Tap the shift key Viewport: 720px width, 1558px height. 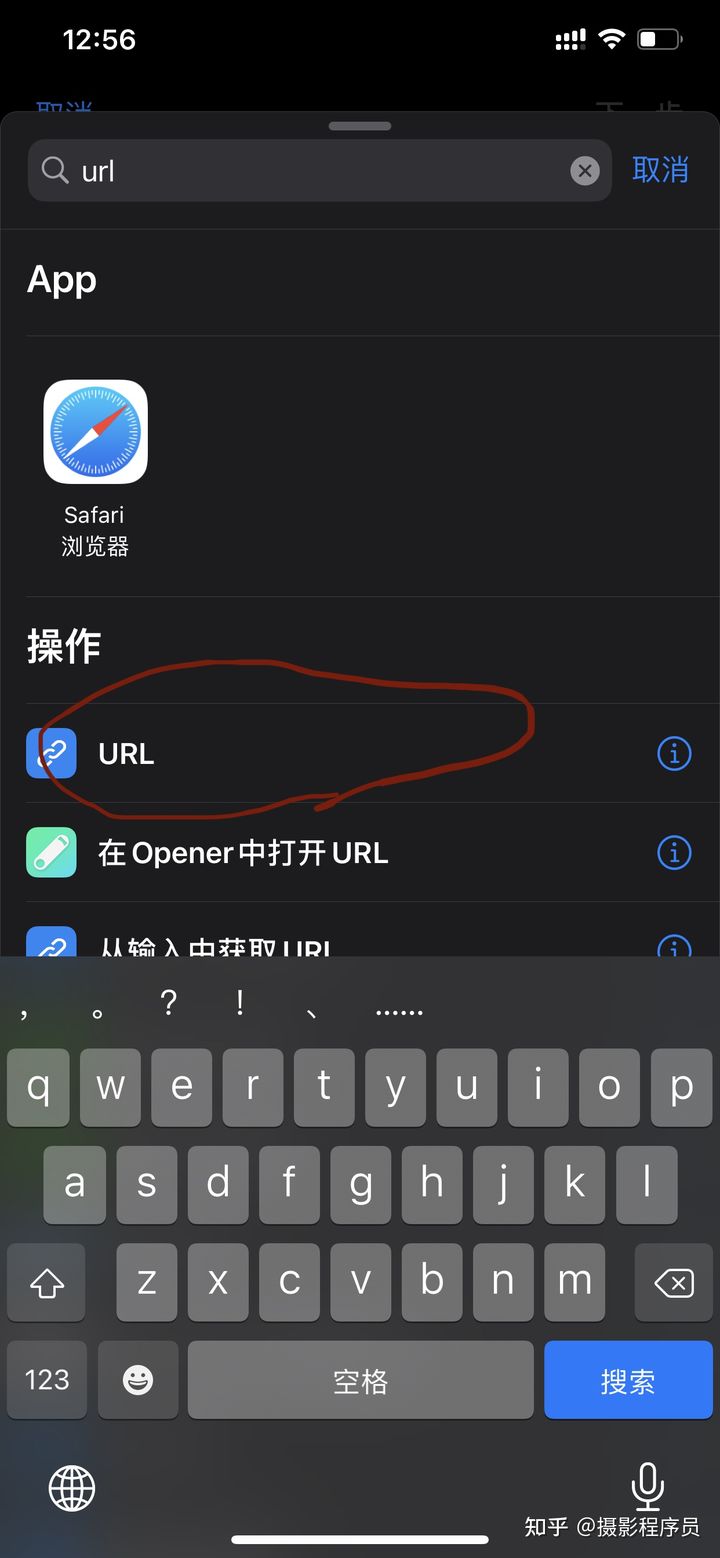47,1282
